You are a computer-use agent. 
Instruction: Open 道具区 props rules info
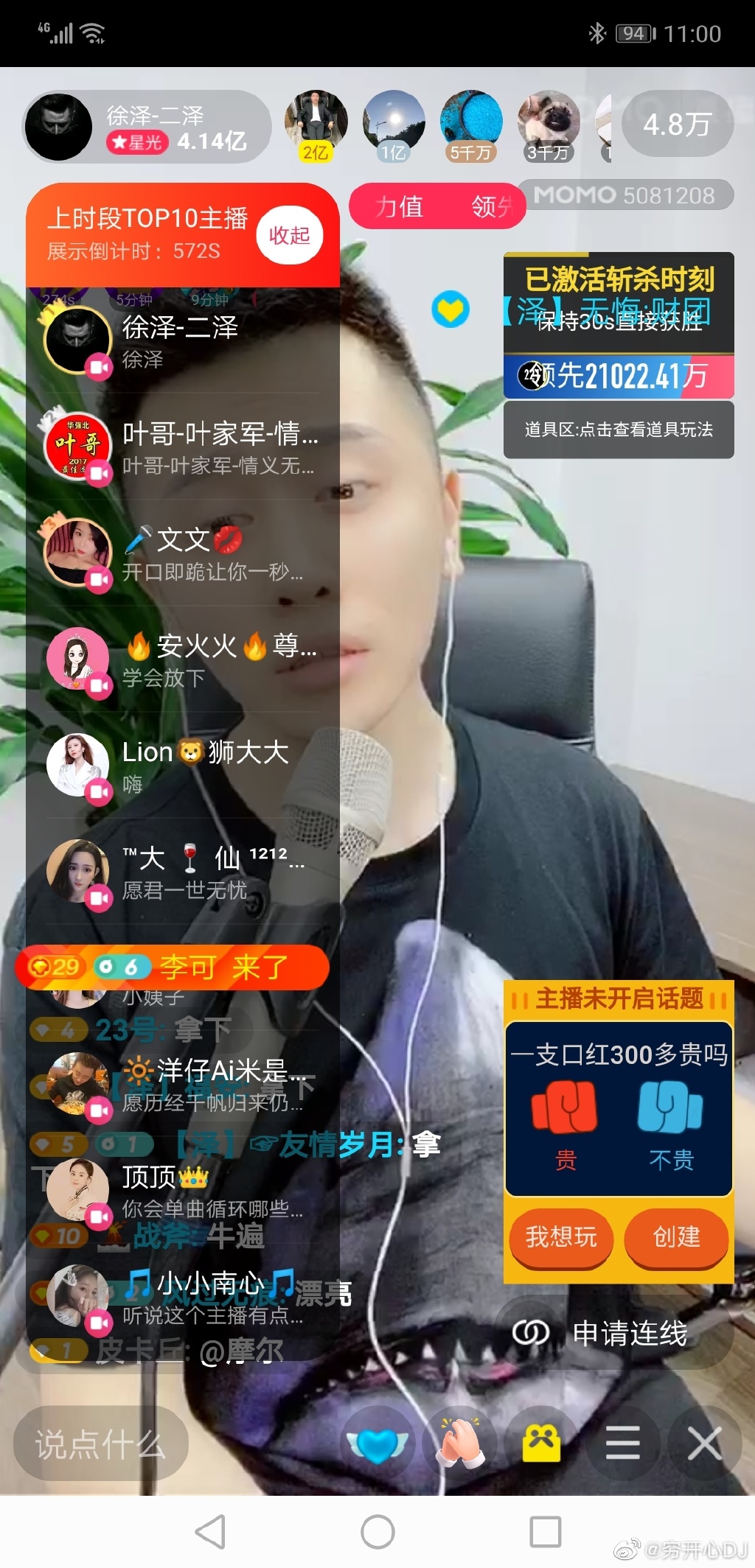coord(618,430)
